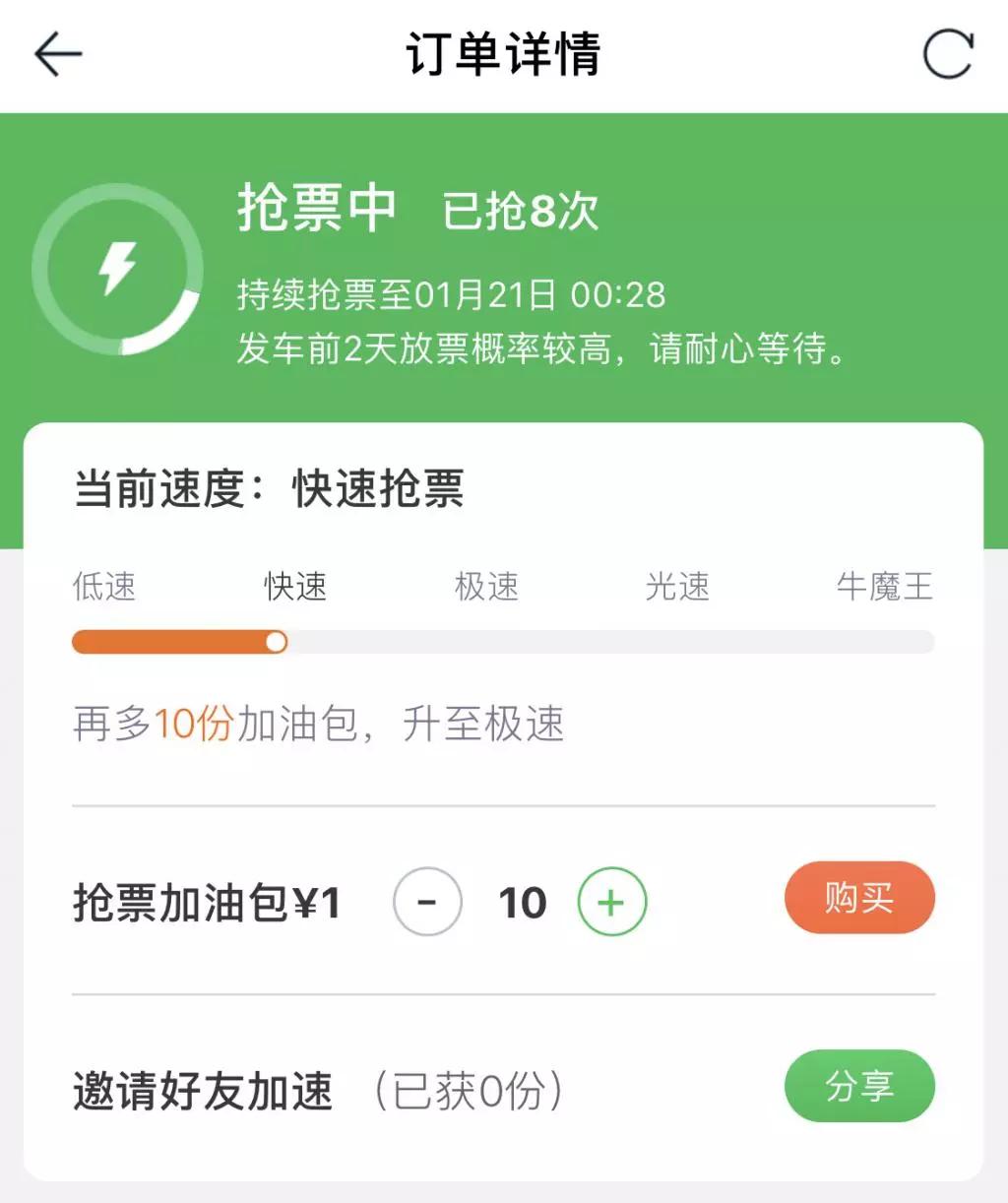Select the 光速 speed level
Screen dimensions: 1008x1203
(679, 586)
